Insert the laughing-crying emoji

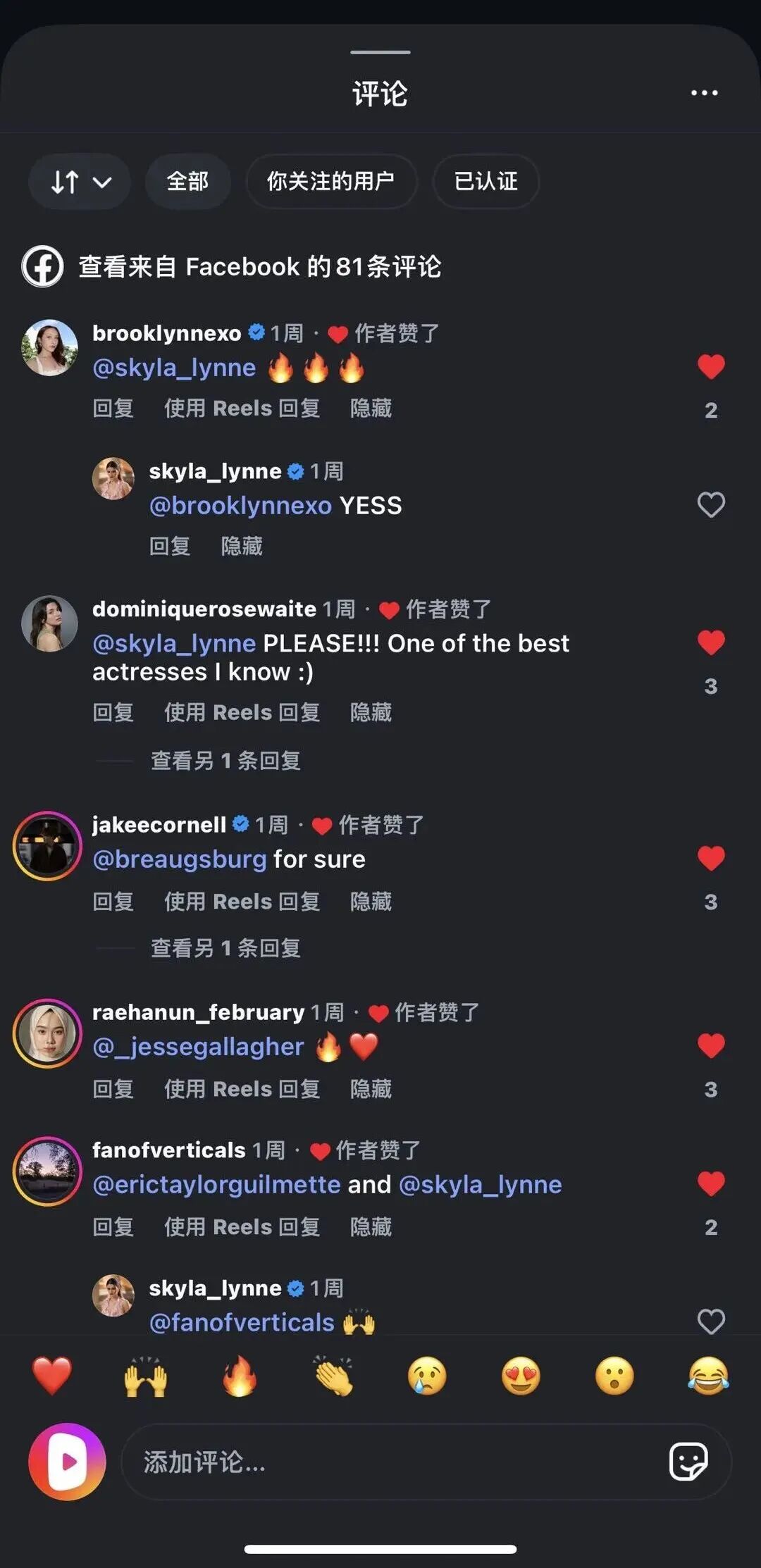[x=708, y=1376]
